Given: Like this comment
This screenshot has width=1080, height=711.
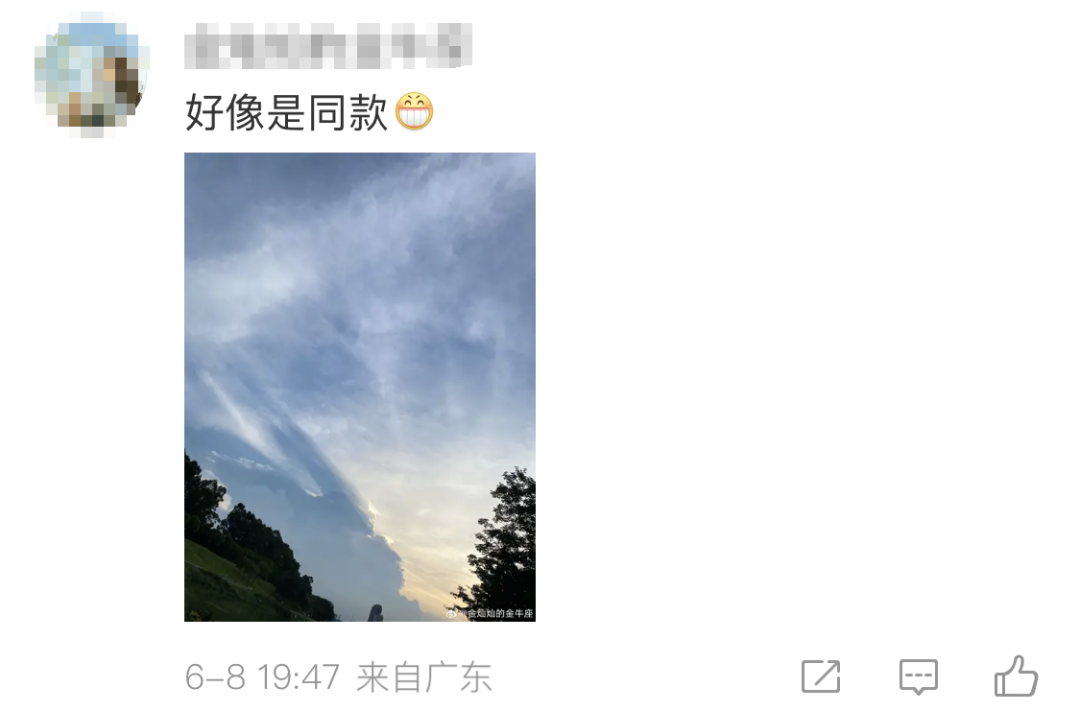Looking at the screenshot, I should pyautogui.click(x=1016, y=676).
